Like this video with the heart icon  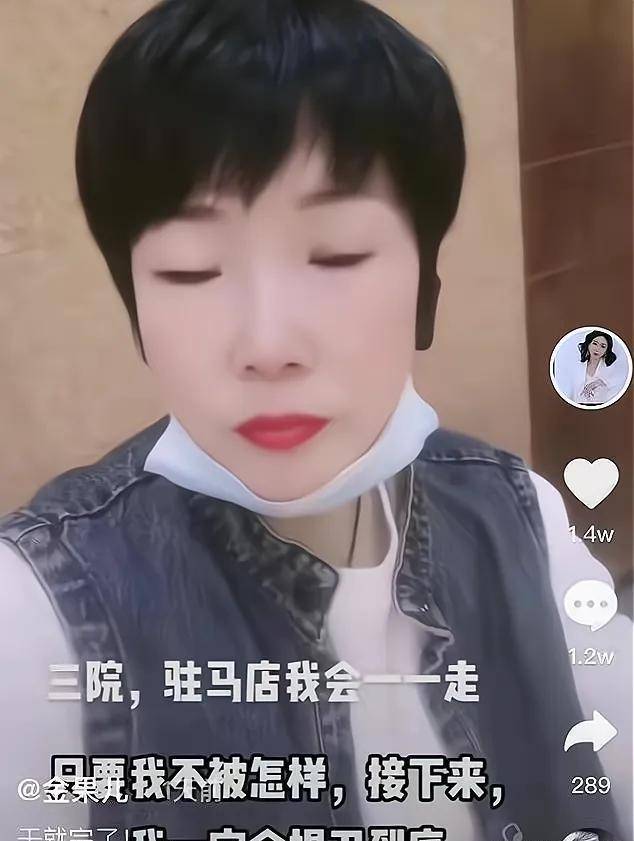(x=591, y=483)
